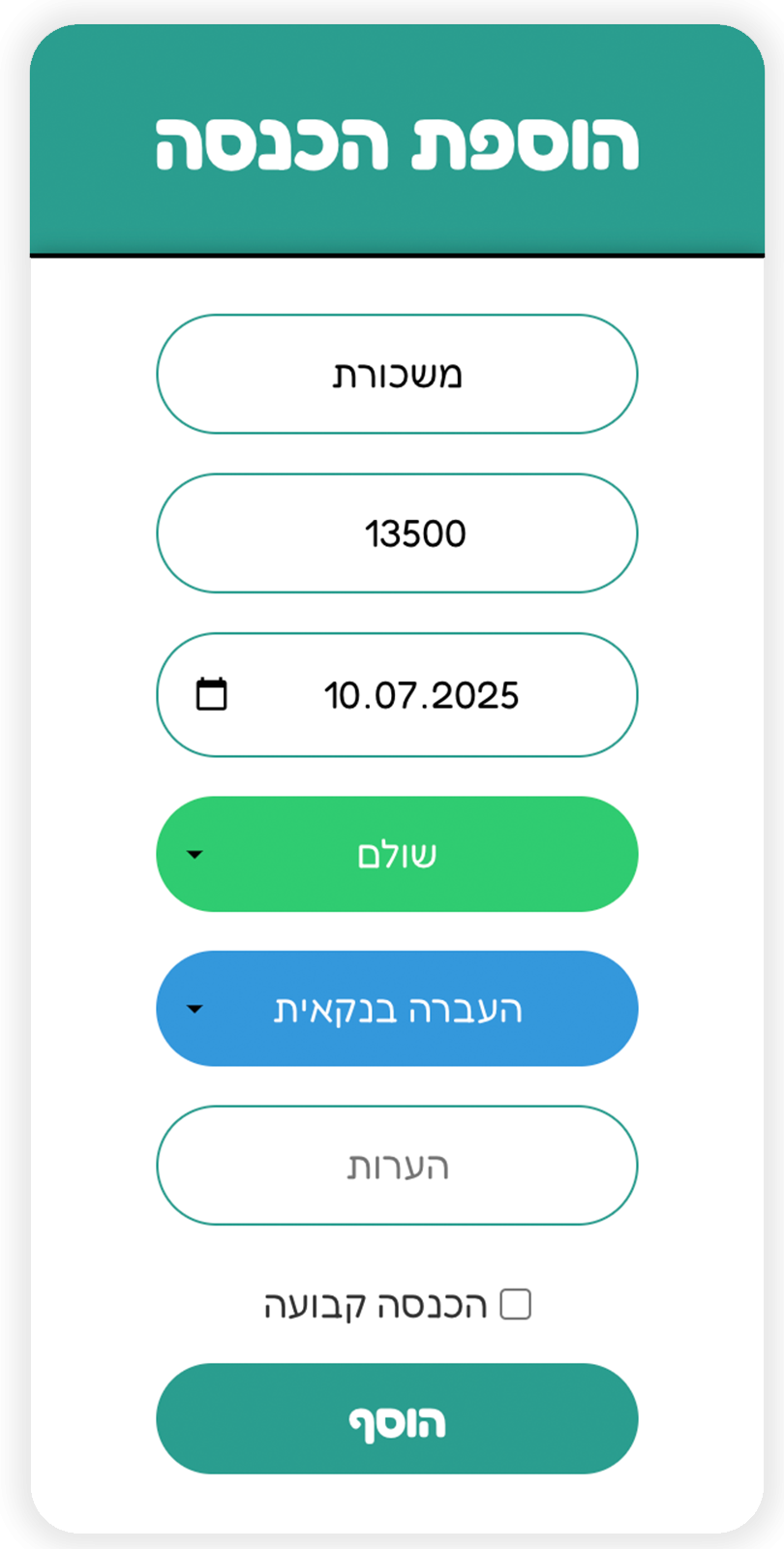Viewport: 784px width, 1549px height.
Task: Check the הכנסה קבועה checkbox
Action: pyautogui.click(x=516, y=1304)
